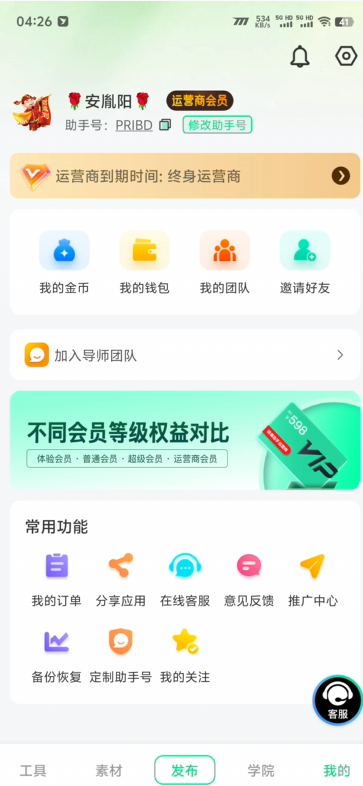Open 我的金币
Viewport: 363px width, 786px height.
[x=64, y=262]
